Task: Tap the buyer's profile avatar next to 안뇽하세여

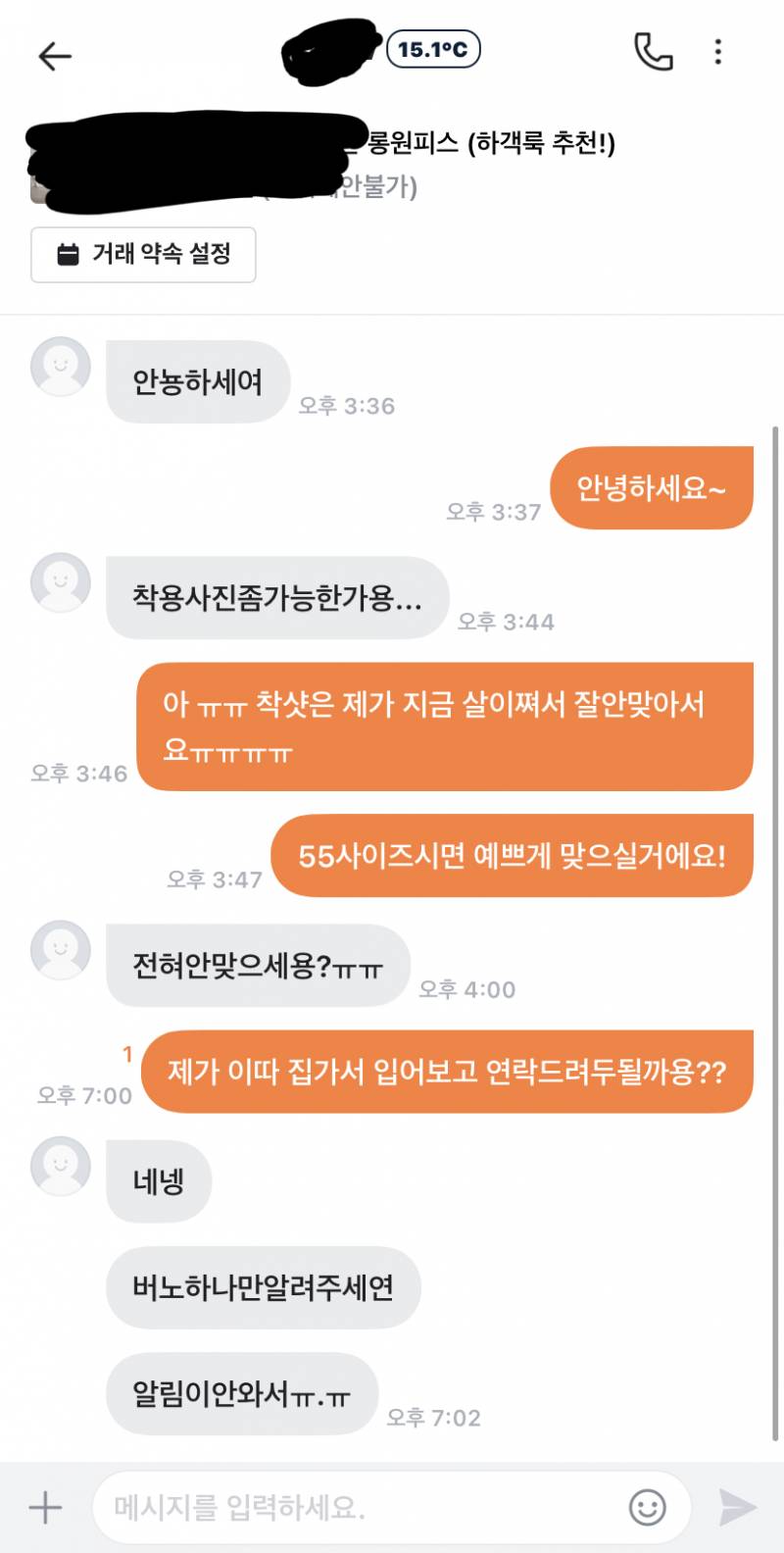Action: pos(59,368)
